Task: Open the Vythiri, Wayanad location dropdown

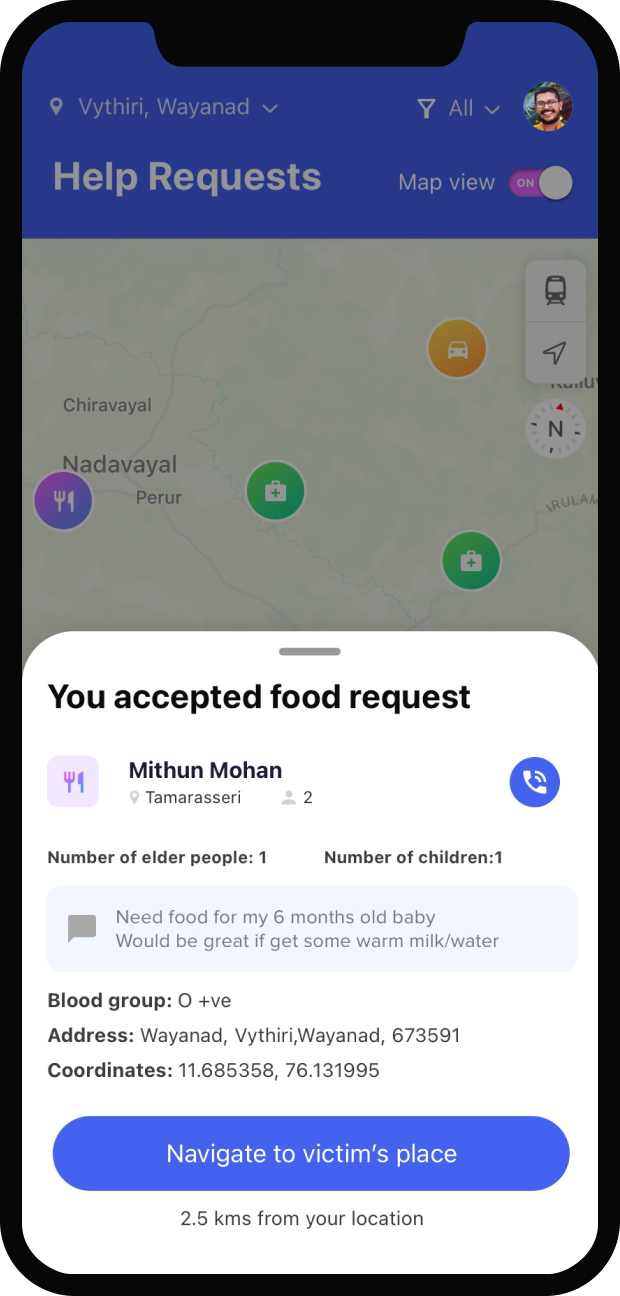Action: pos(165,107)
